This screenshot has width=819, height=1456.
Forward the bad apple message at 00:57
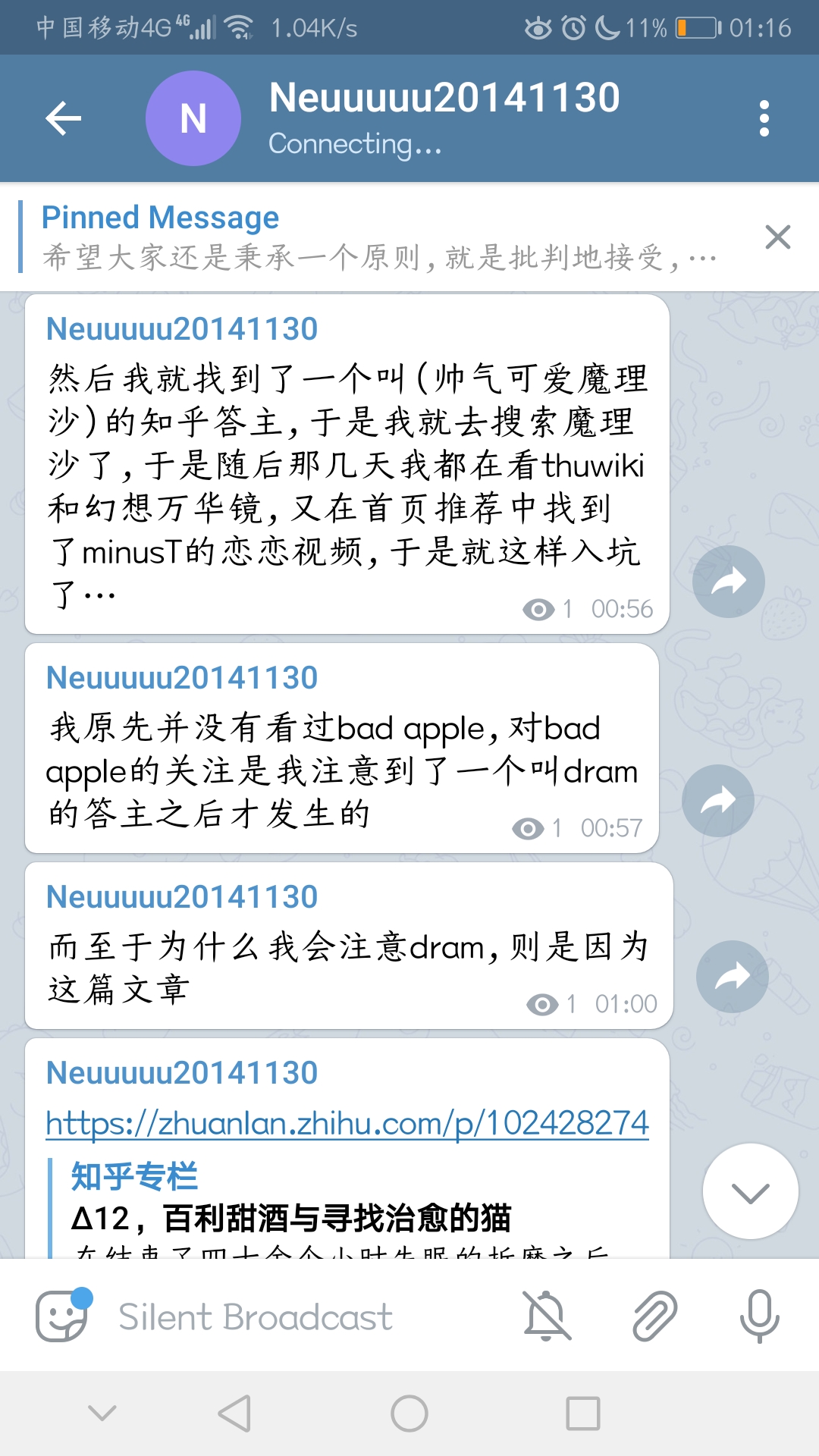pos(717,801)
